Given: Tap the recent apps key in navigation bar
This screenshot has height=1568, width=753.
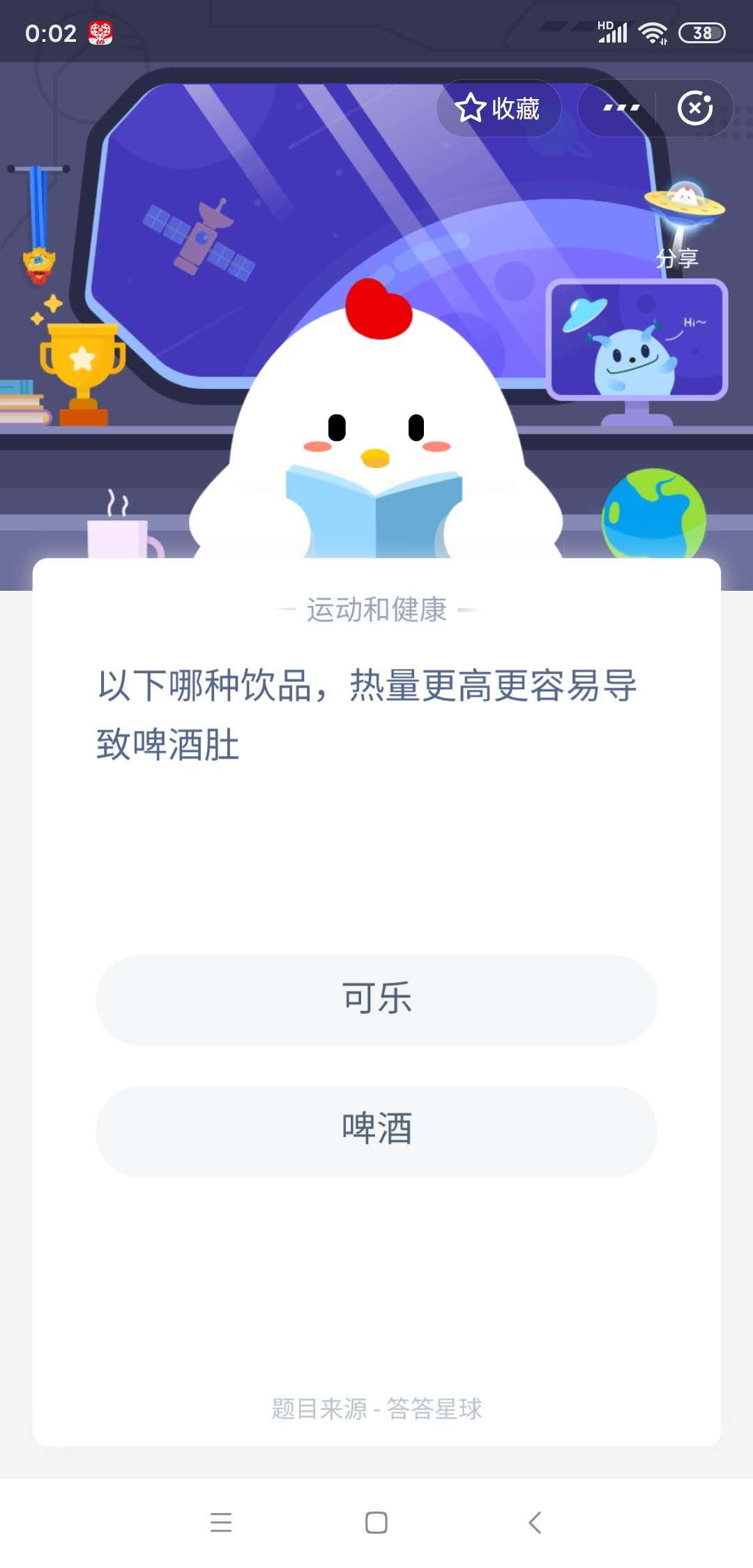Looking at the screenshot, I should [222, 1522].
